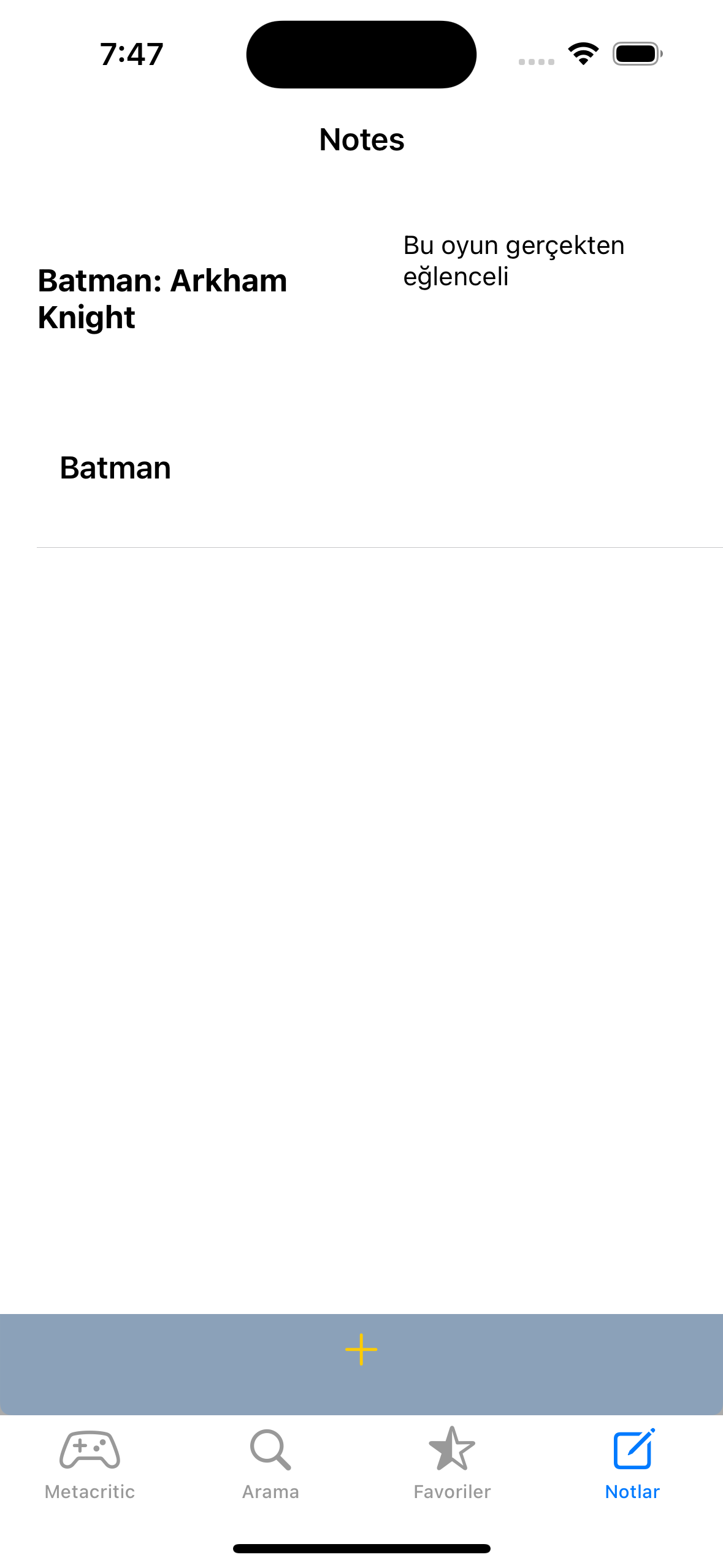Open the Batman note
Image resolution: width=723 pixels, height=1568 pixels.
tap(115, 468)
